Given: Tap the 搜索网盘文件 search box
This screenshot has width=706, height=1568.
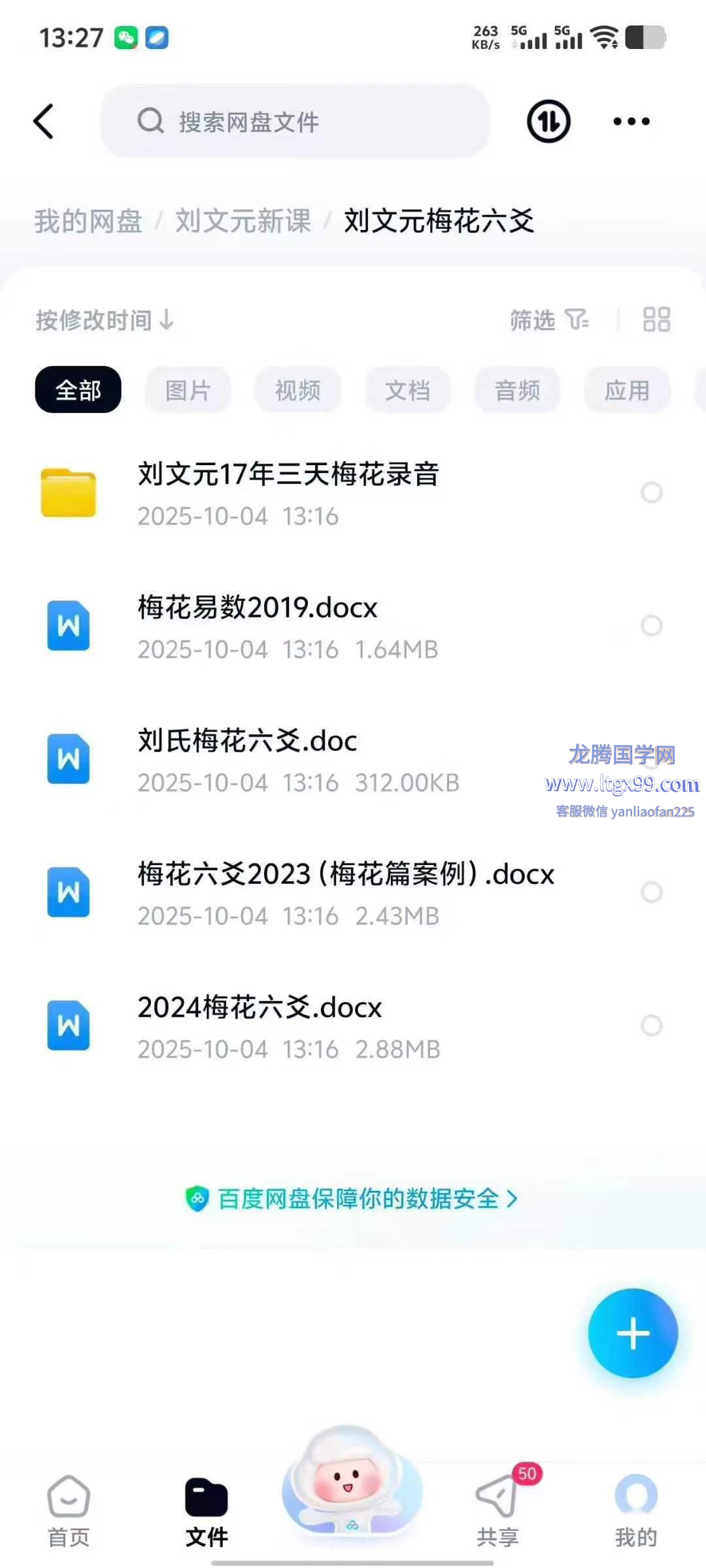Looking at the screenshot, I should pos(294,122).
